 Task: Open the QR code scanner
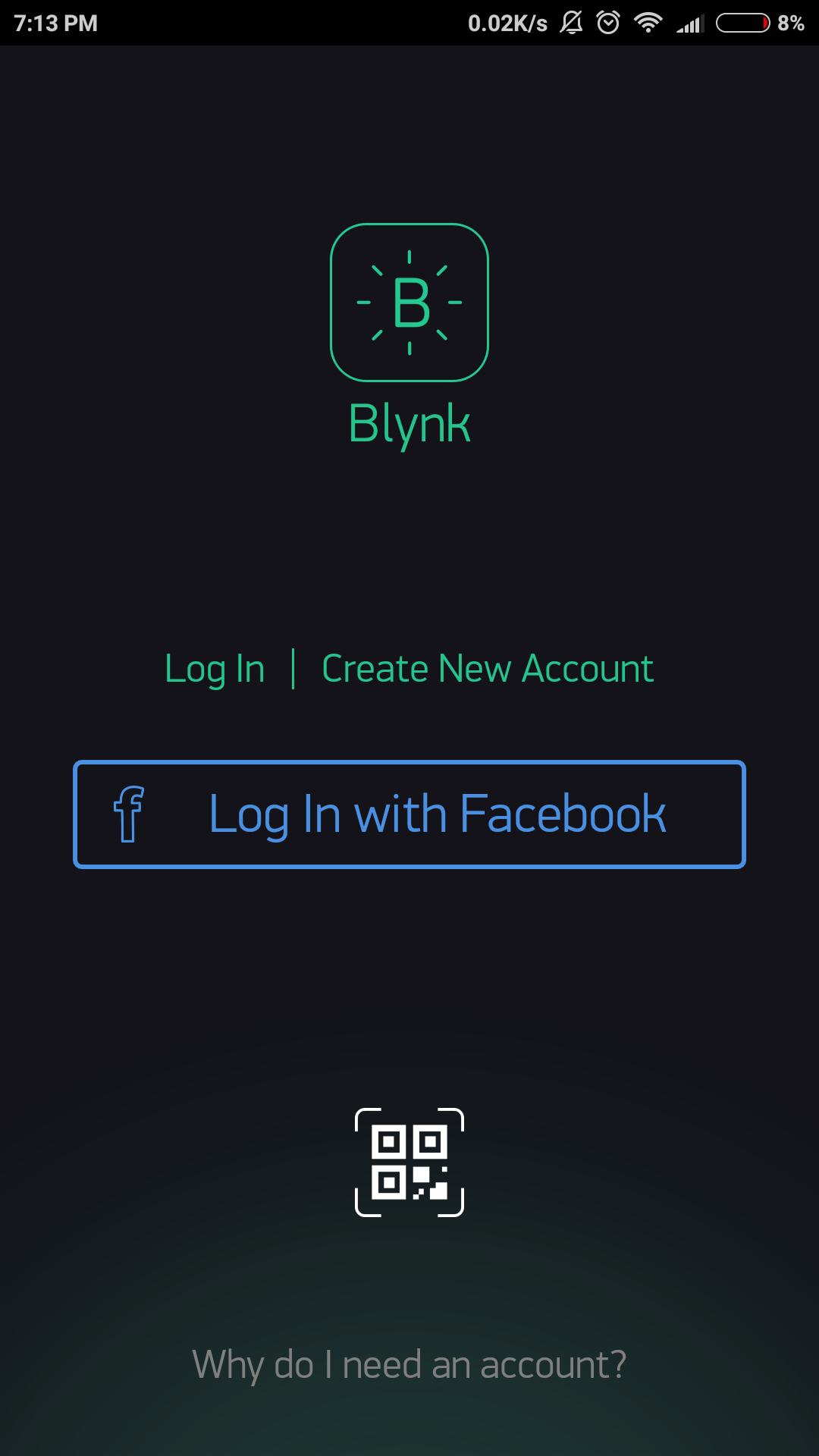click(x=409, y=1163)
